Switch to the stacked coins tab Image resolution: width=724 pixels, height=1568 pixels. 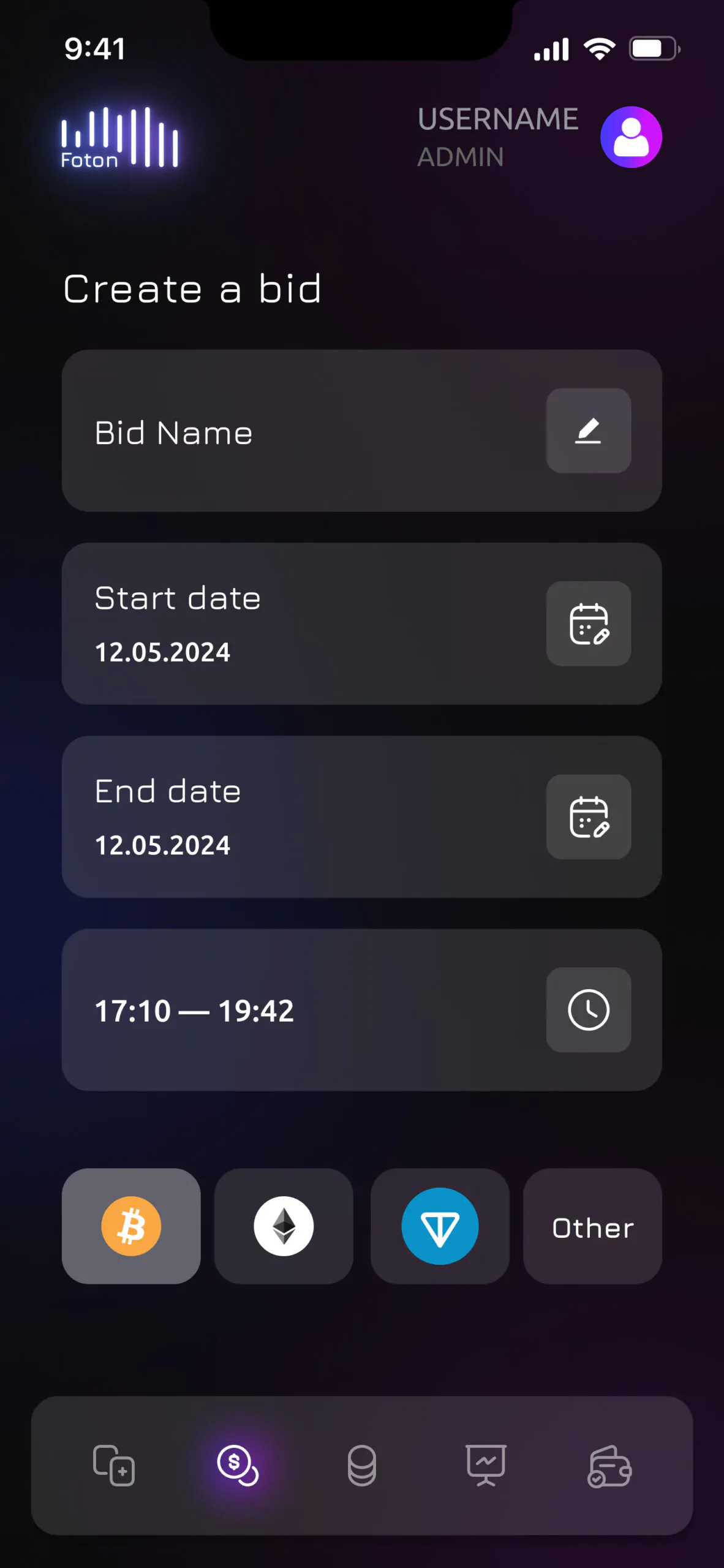(362, 1465)
